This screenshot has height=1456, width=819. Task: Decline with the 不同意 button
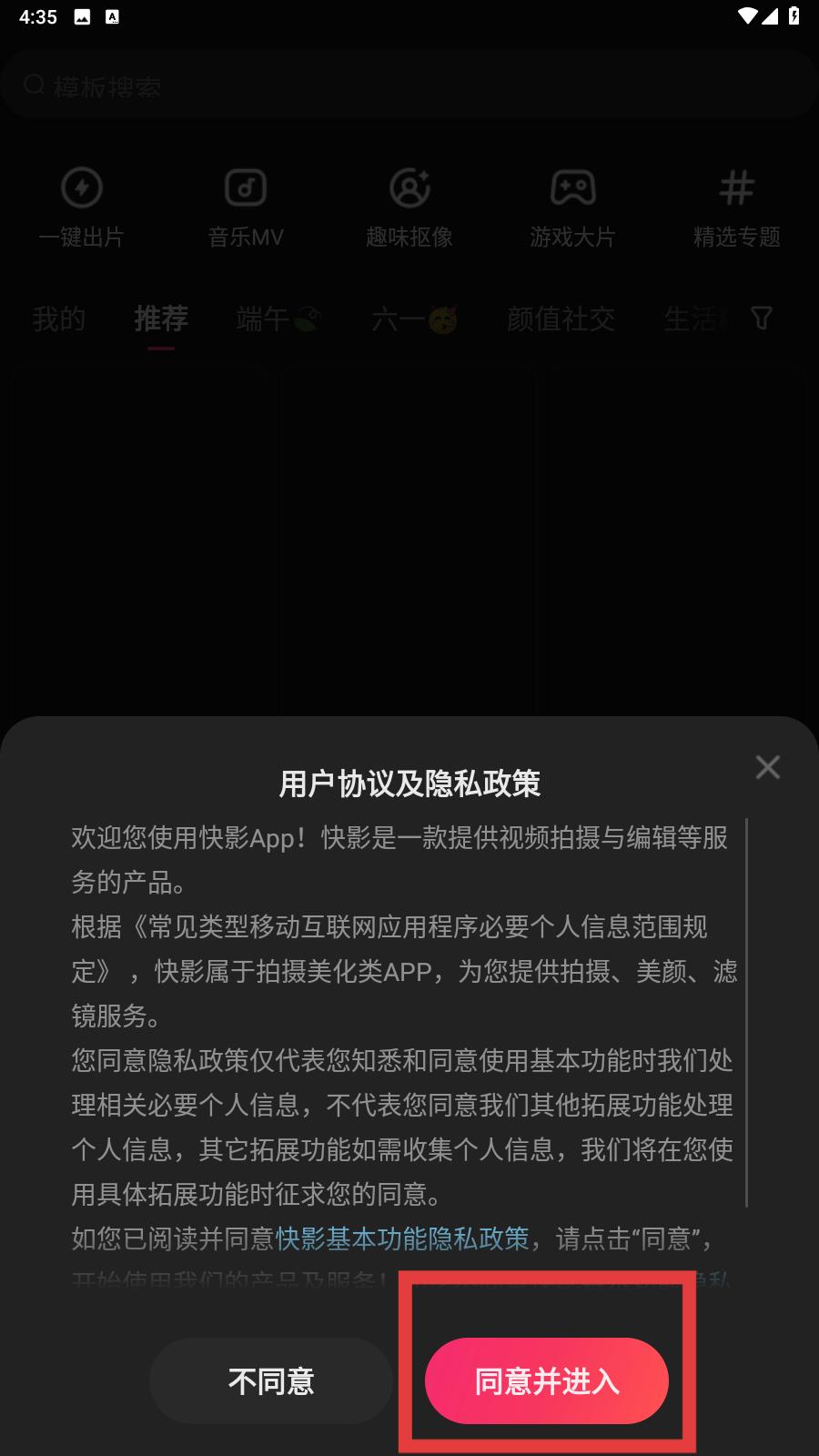270,1380
